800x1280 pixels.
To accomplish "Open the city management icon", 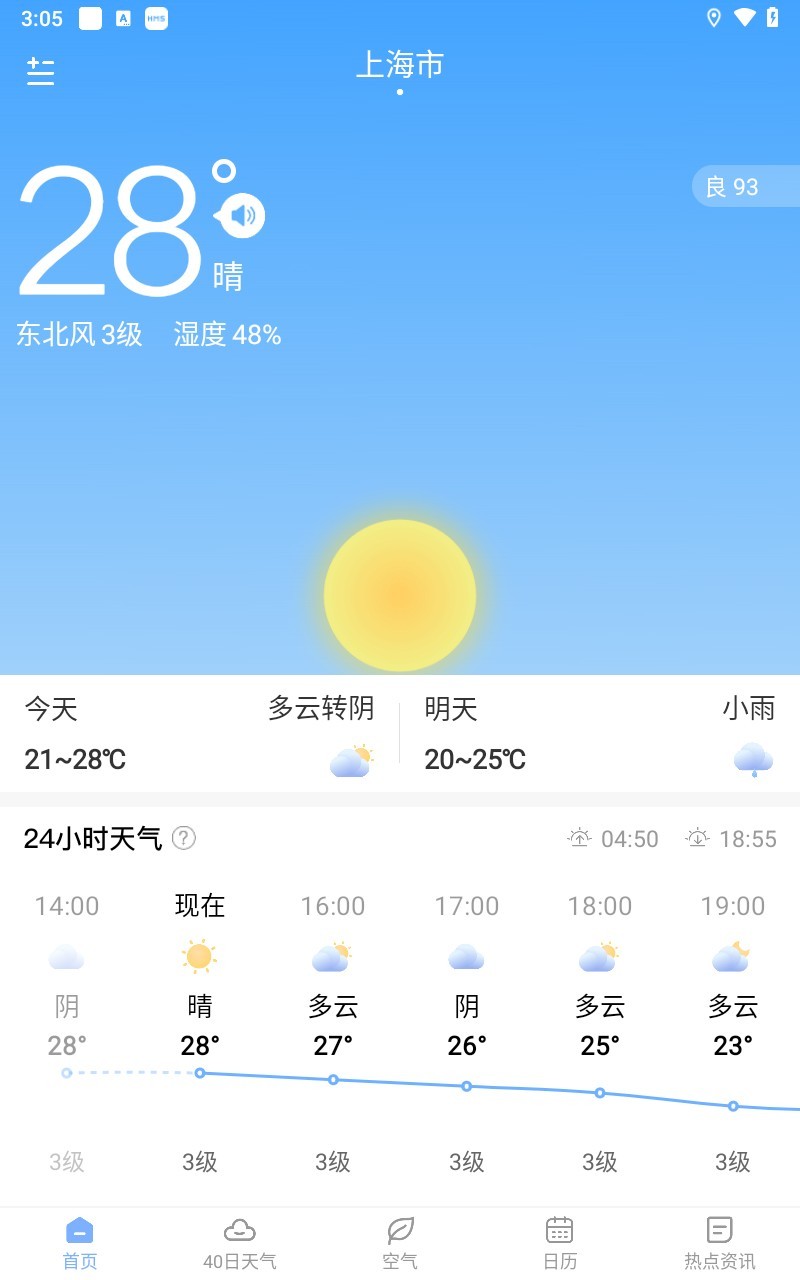I will coord(41,71).
